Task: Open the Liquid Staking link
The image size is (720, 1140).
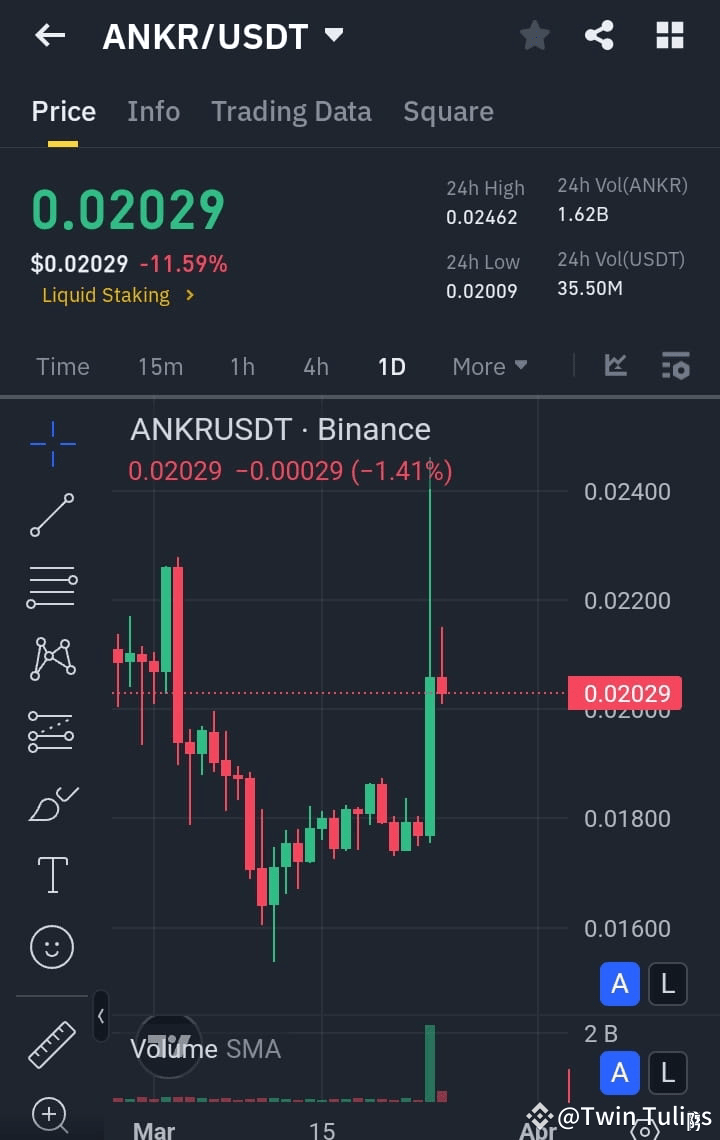Action: coord(106,295)
